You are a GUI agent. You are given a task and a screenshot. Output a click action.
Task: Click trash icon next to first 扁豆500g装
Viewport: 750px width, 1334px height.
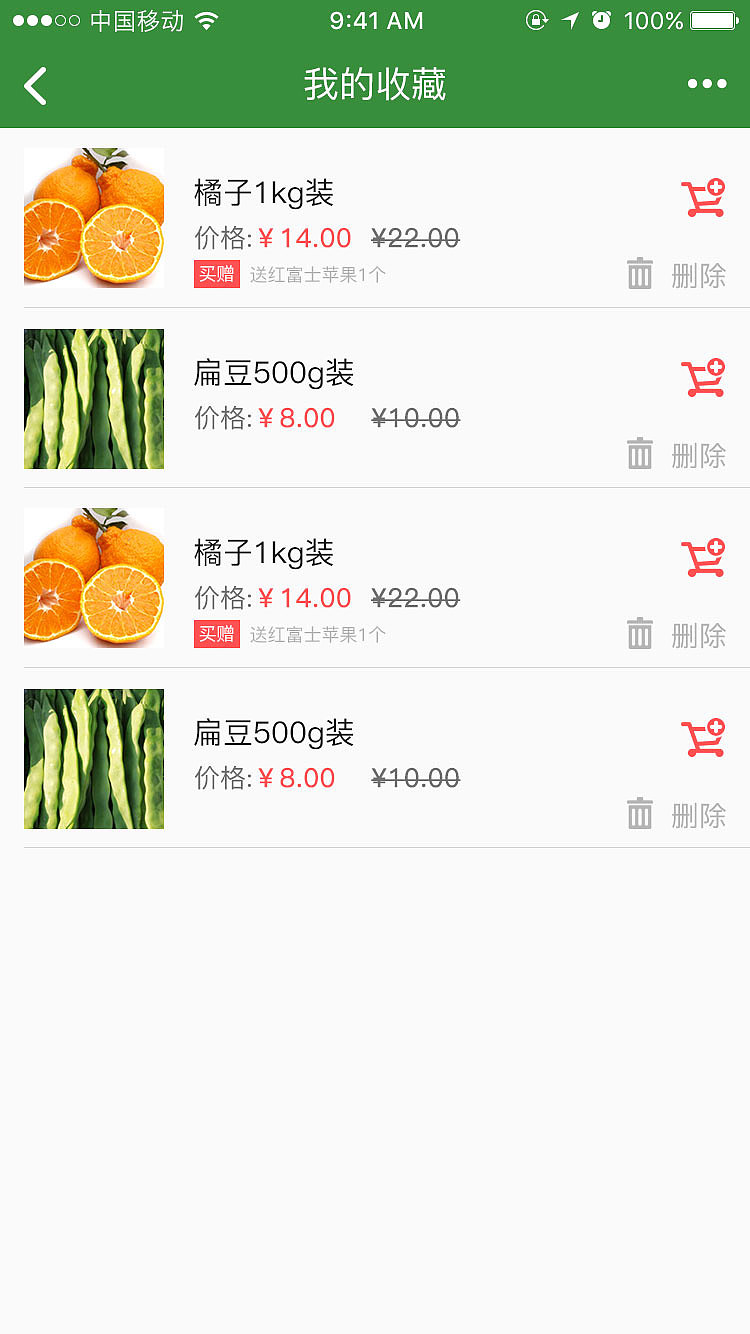point(640,453)
